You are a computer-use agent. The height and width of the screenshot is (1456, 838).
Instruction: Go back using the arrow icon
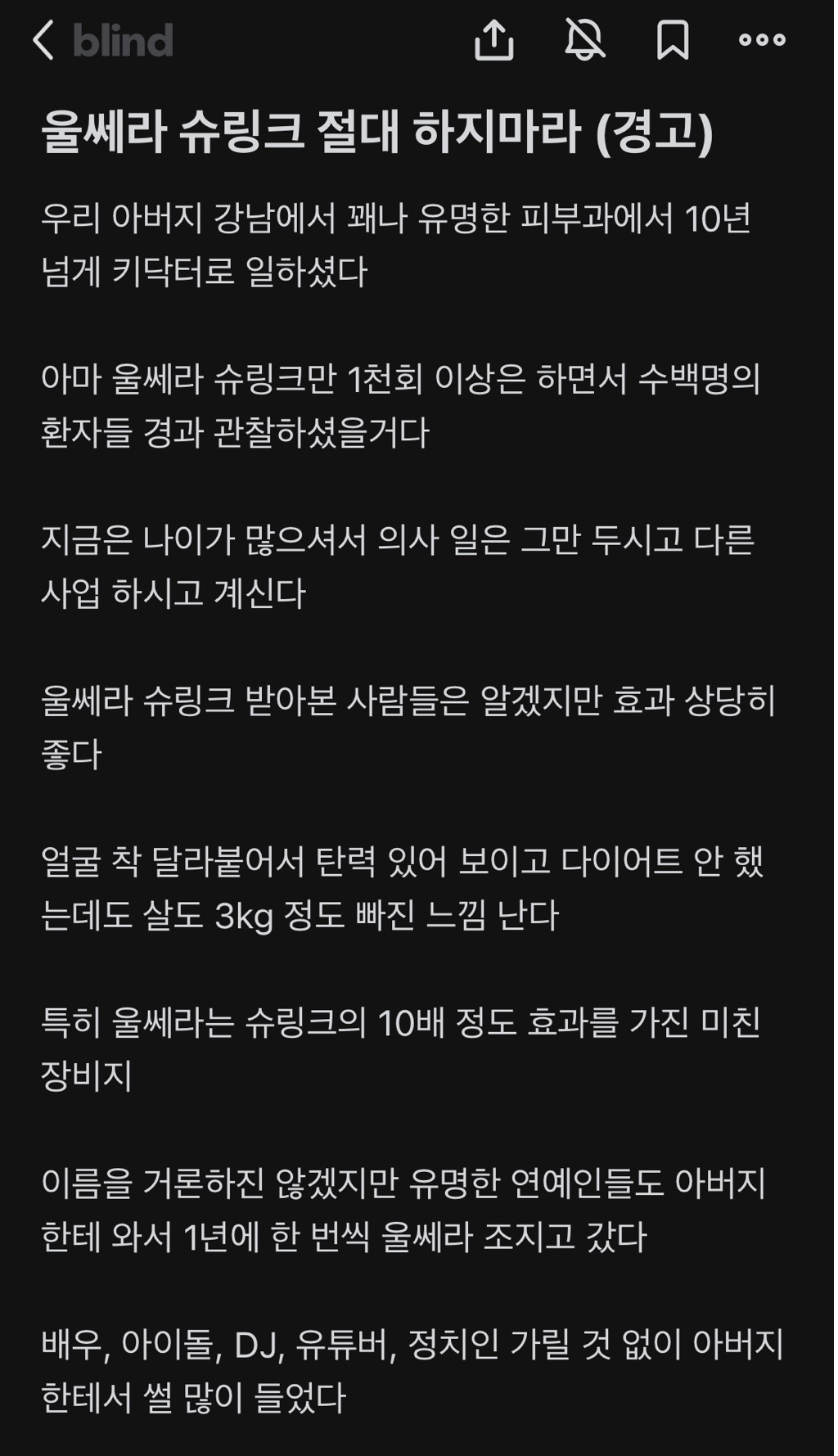[43, 40]
